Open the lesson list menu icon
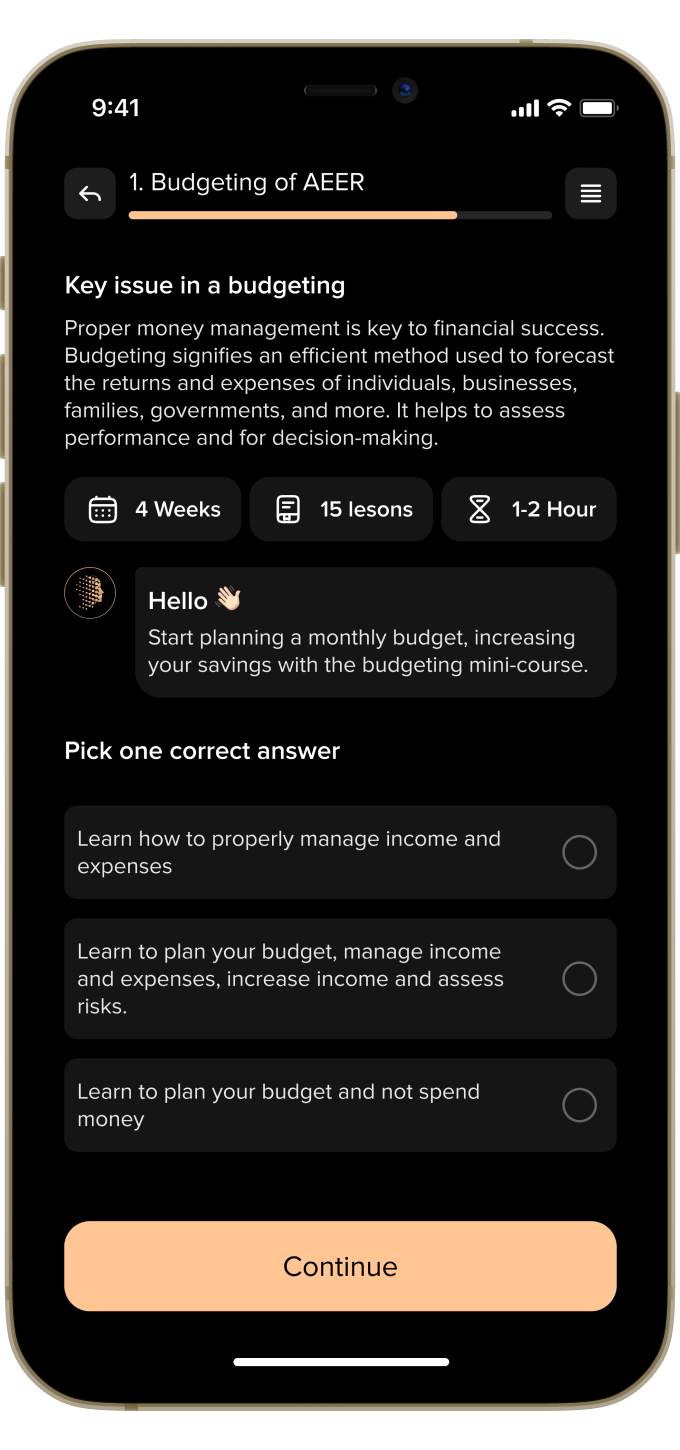 click(x=591, y=194)
